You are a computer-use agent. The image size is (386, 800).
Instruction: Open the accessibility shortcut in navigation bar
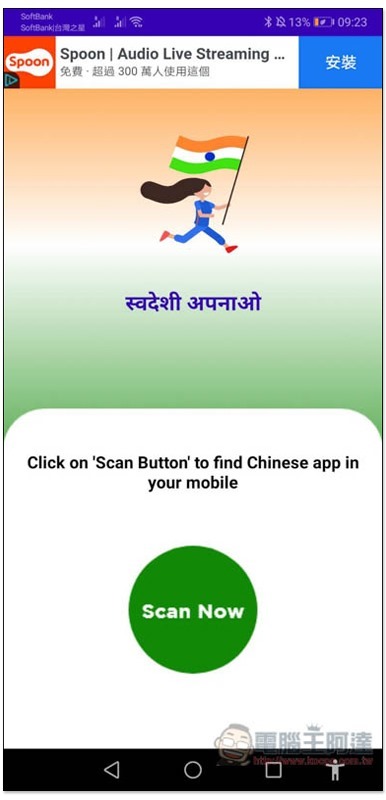(x=335, y=769)
